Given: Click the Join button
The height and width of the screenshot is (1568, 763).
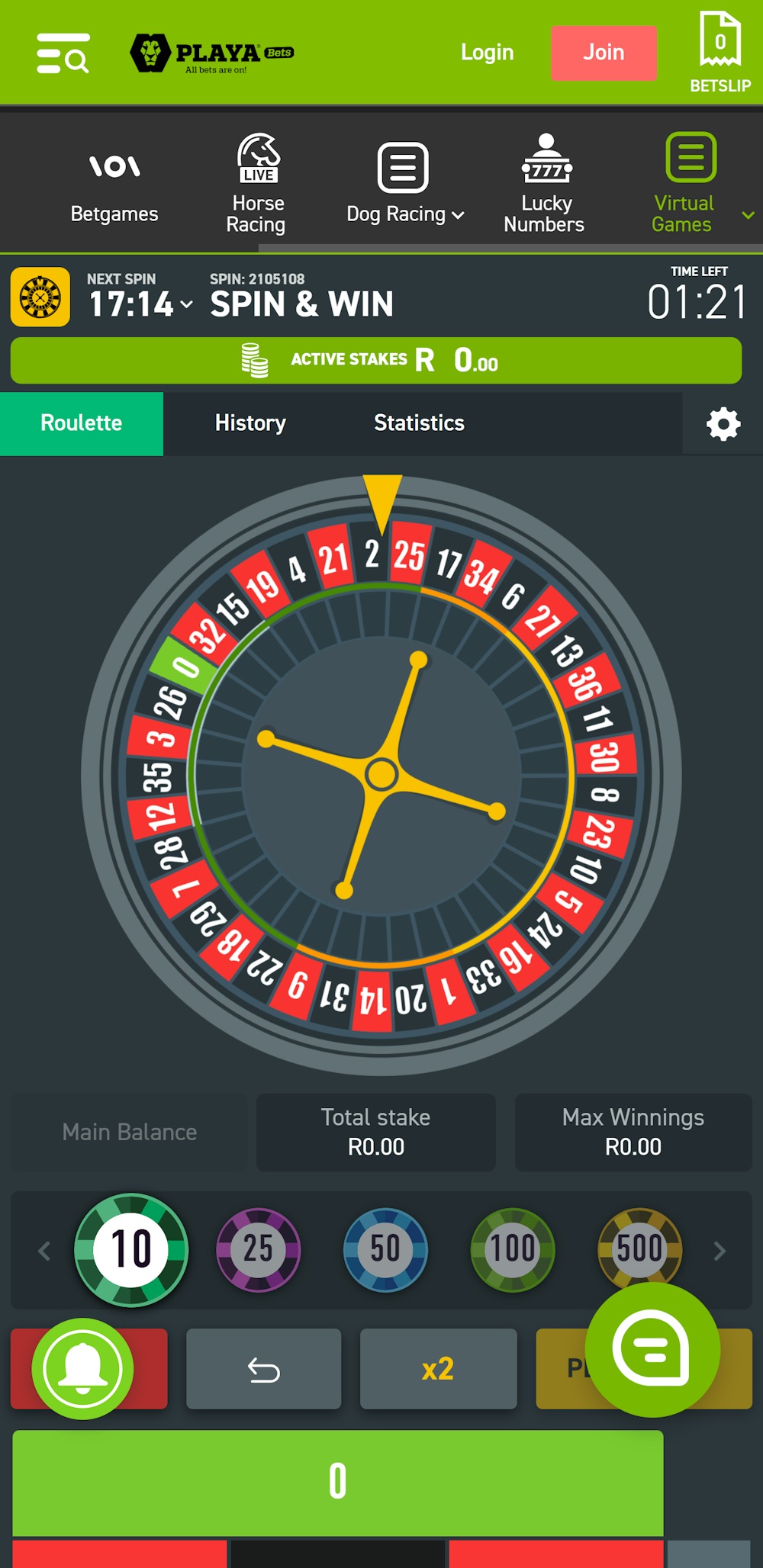Looking at the screenshot, I should [604, 52].
